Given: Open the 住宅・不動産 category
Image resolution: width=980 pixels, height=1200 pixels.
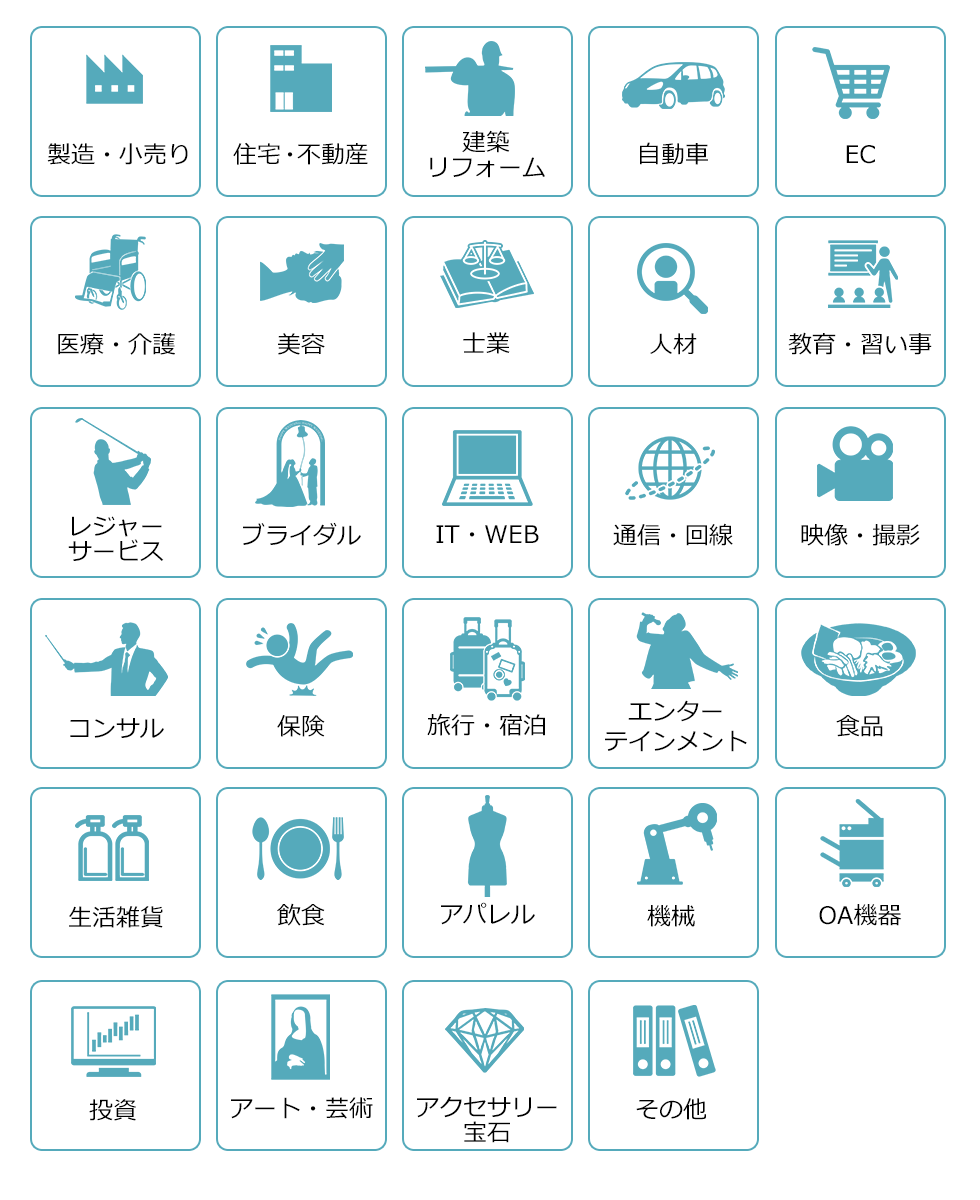Looking at the screenshot, I should tap(301, 112).
